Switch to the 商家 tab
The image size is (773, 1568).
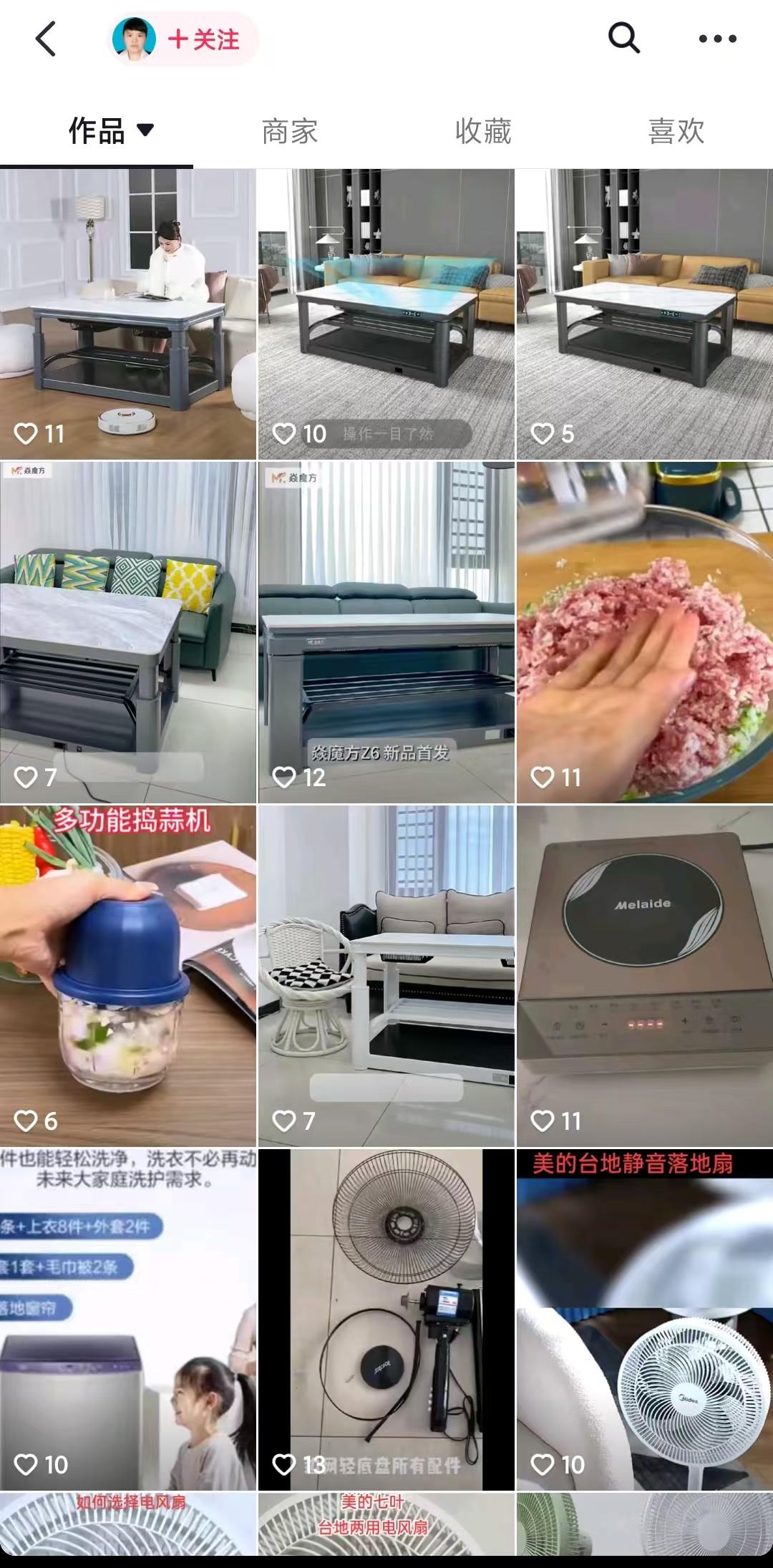click(289, 132)
